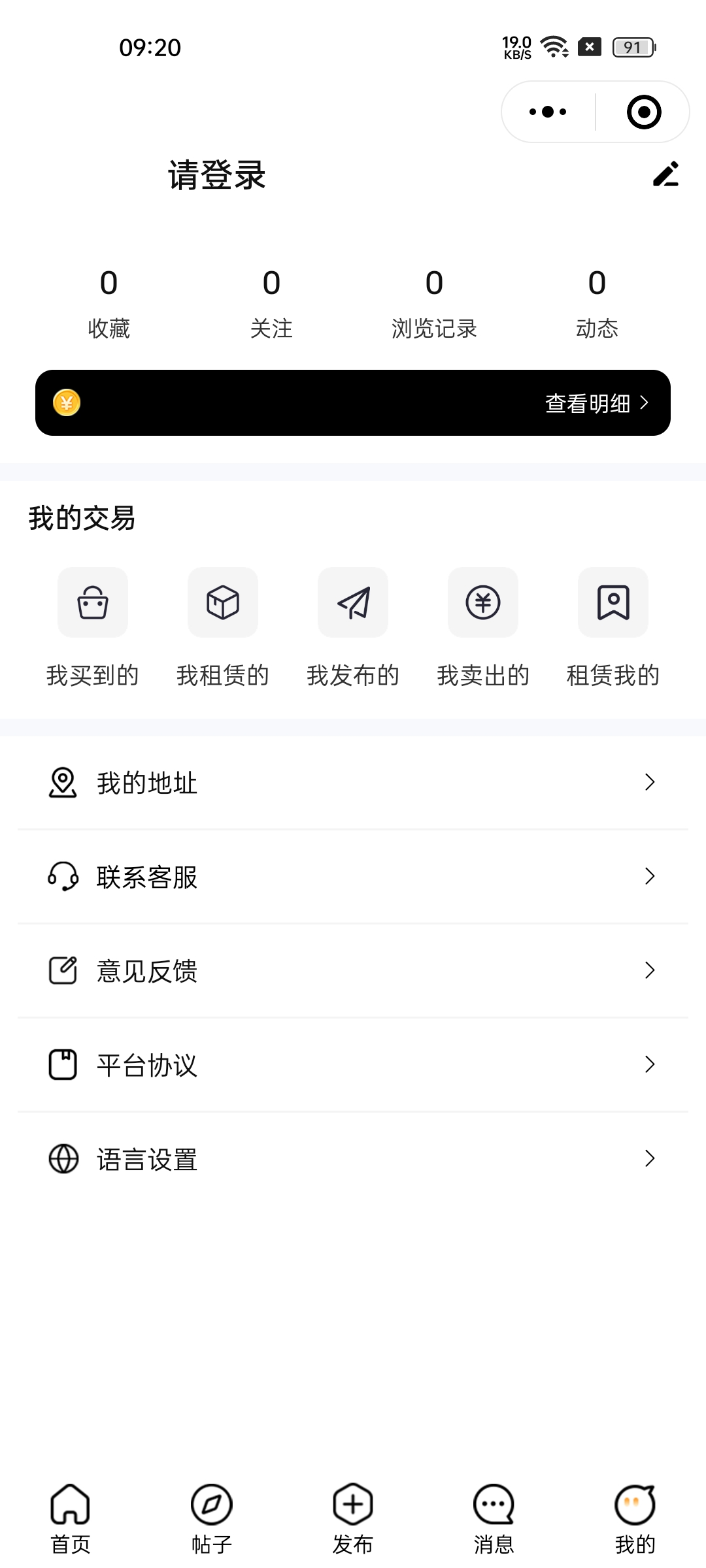Close the mini program with the circle button
This screenshot has height=1568, width=706.
click(644, 112)
